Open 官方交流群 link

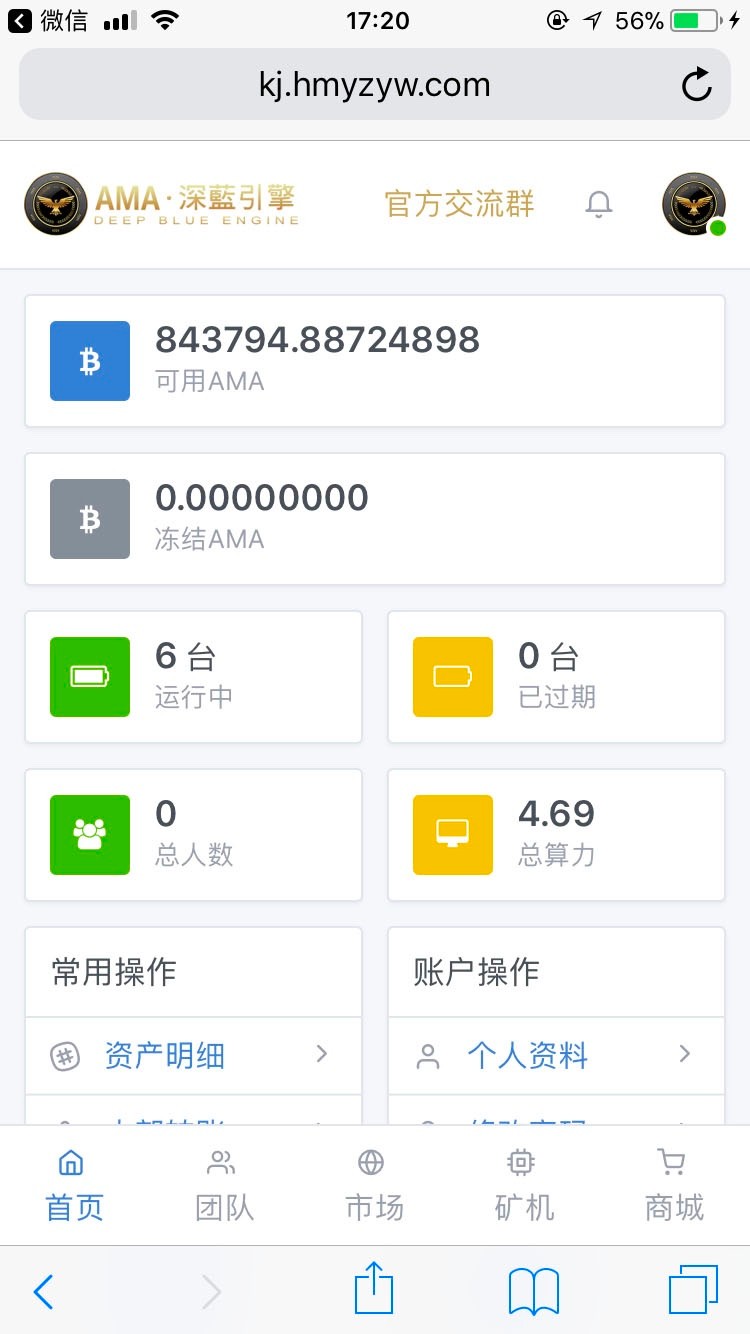coord(459,204)
